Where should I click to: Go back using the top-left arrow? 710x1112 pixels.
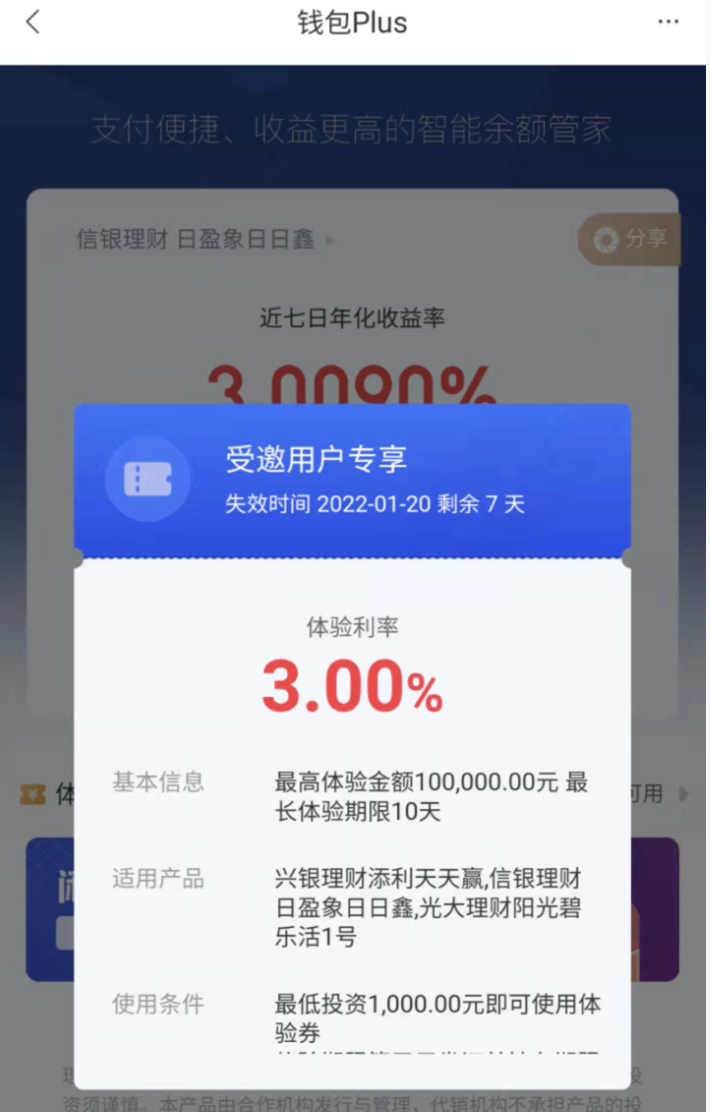pos(33,23)
